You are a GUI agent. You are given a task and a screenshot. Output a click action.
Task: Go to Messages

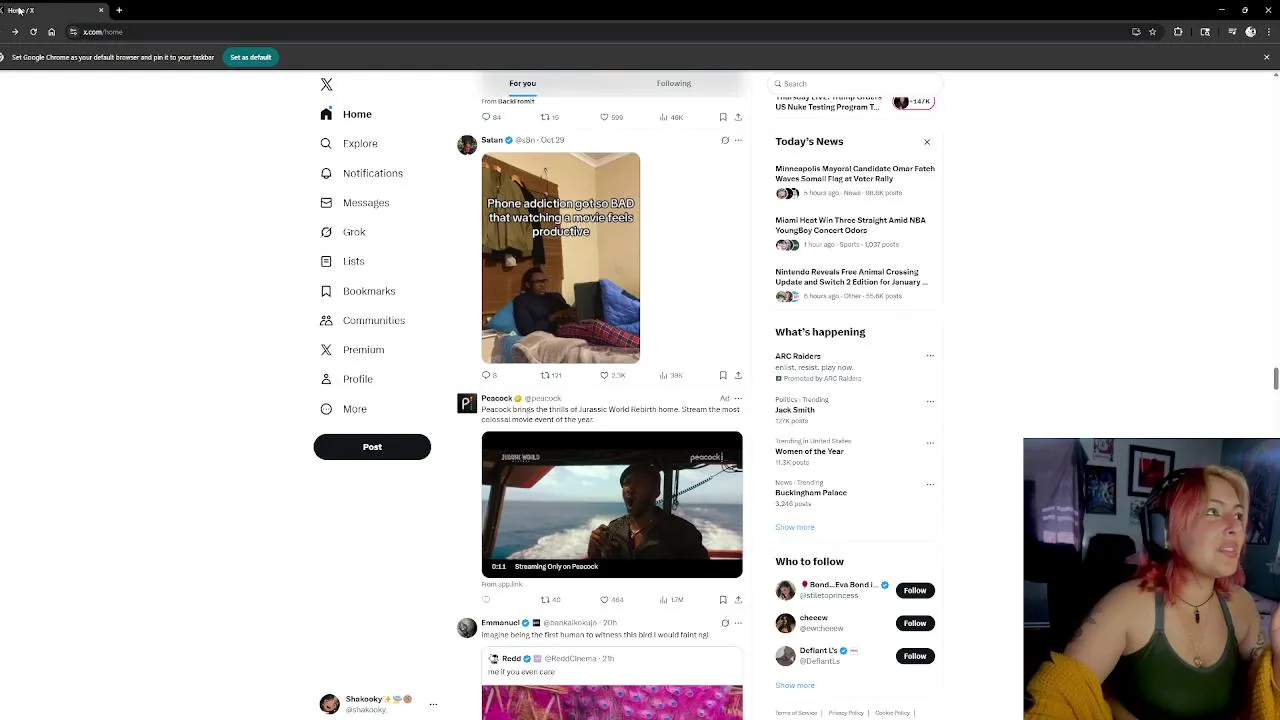[x=365, y=203]
